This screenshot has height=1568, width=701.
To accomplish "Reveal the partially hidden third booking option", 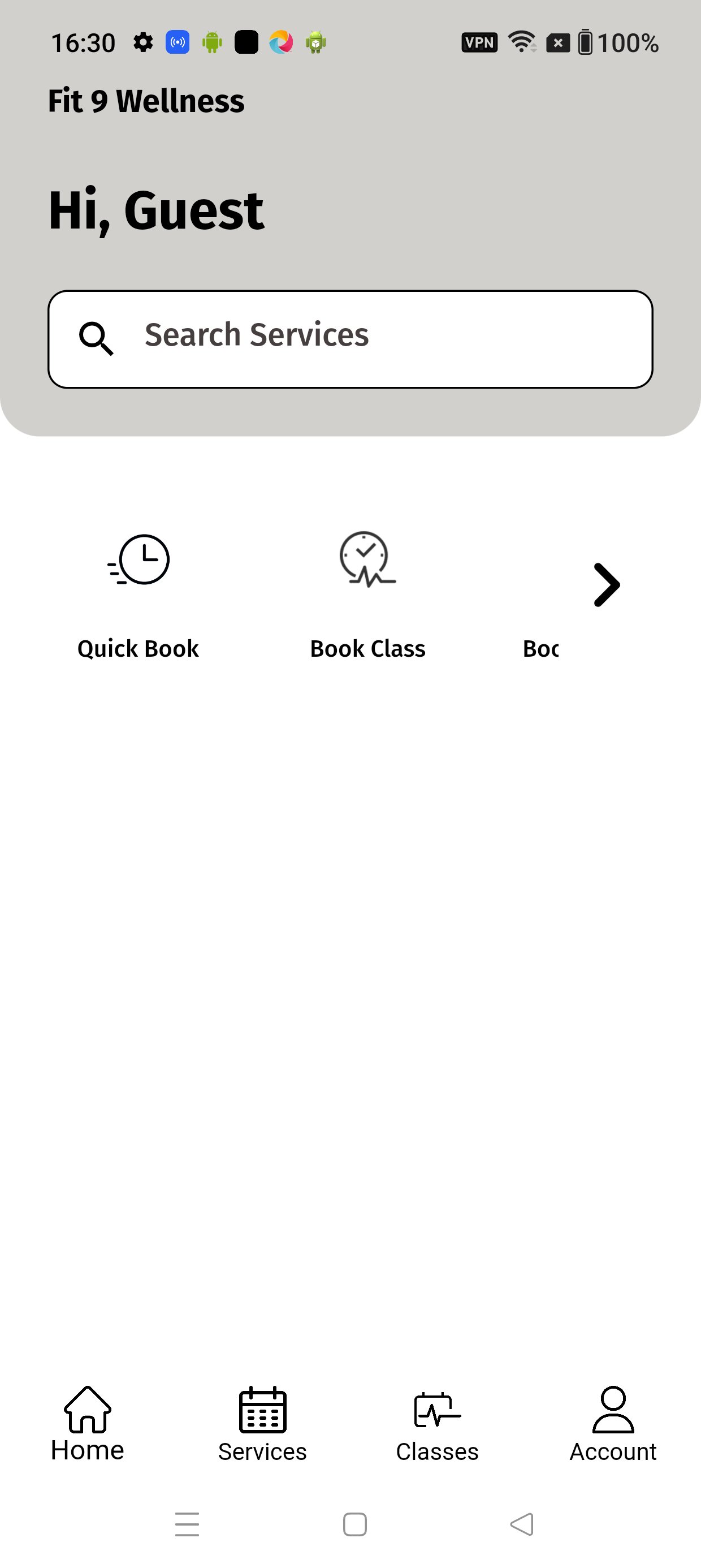I will pyautogui.click(x=542, y=648).
